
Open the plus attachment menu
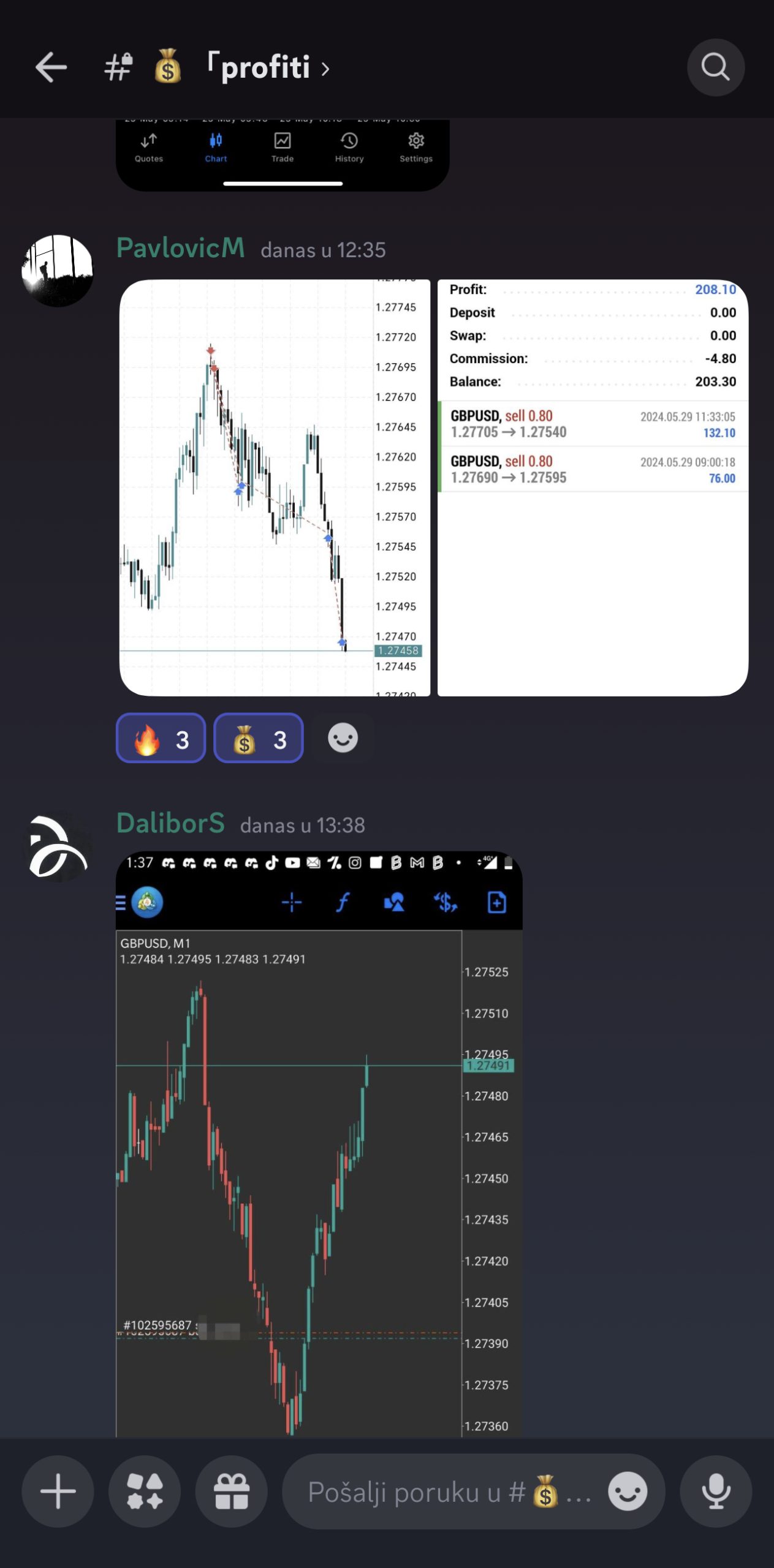58,1491
